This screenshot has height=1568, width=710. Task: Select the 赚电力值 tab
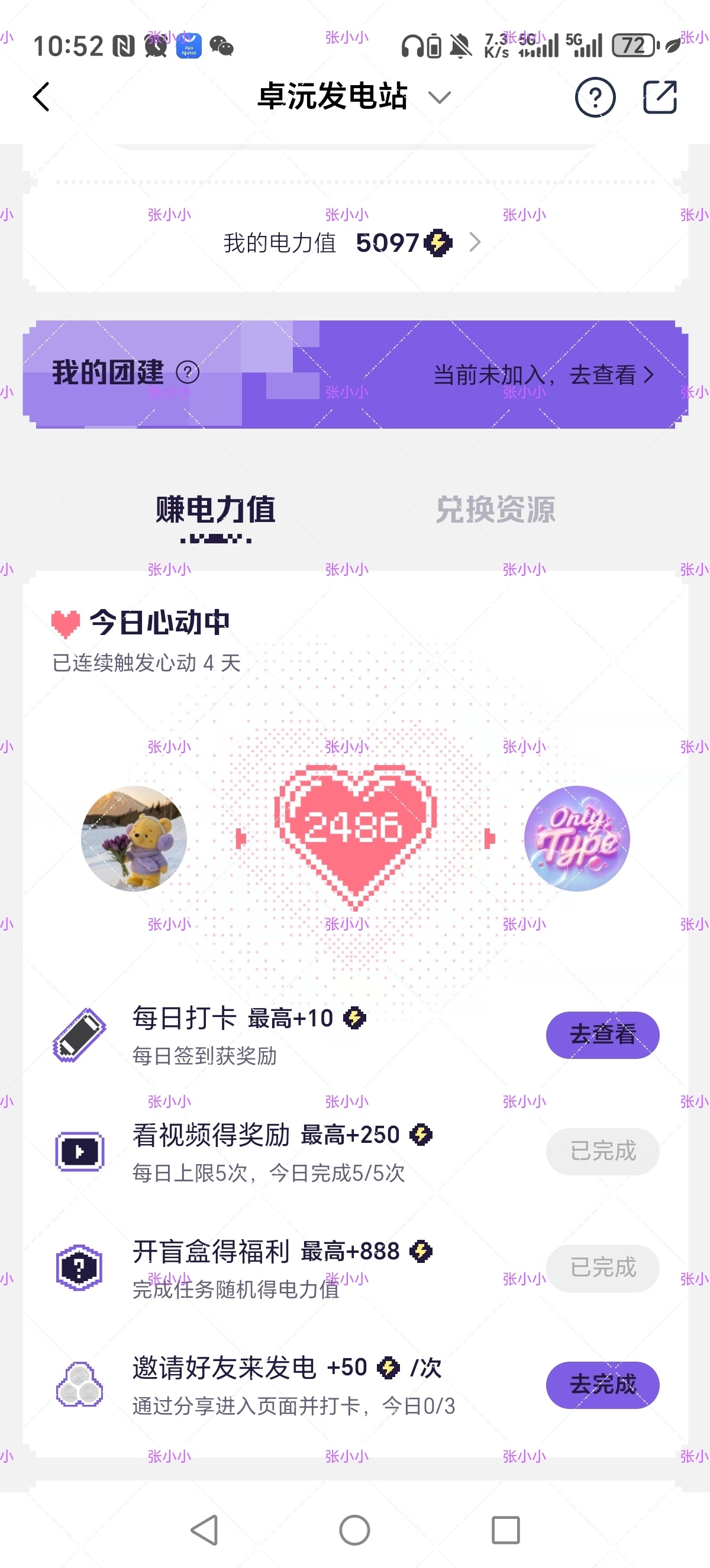214,511
